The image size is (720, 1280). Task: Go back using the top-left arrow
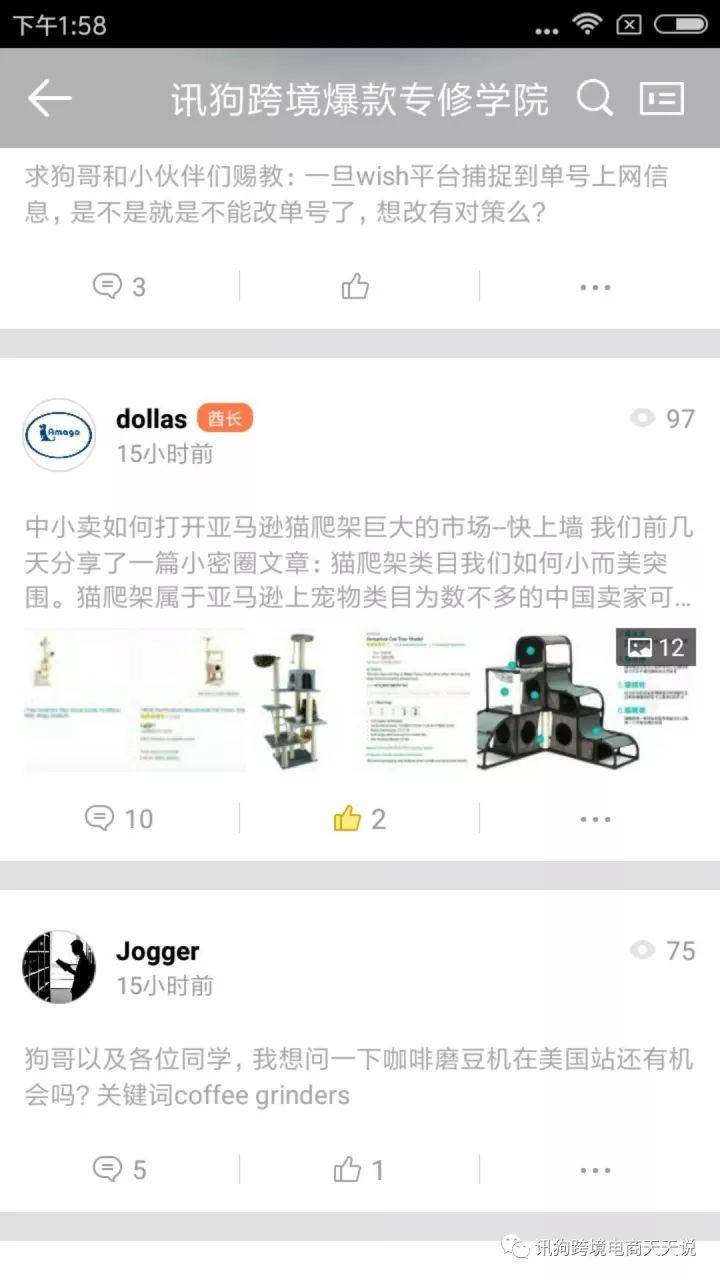49,98
